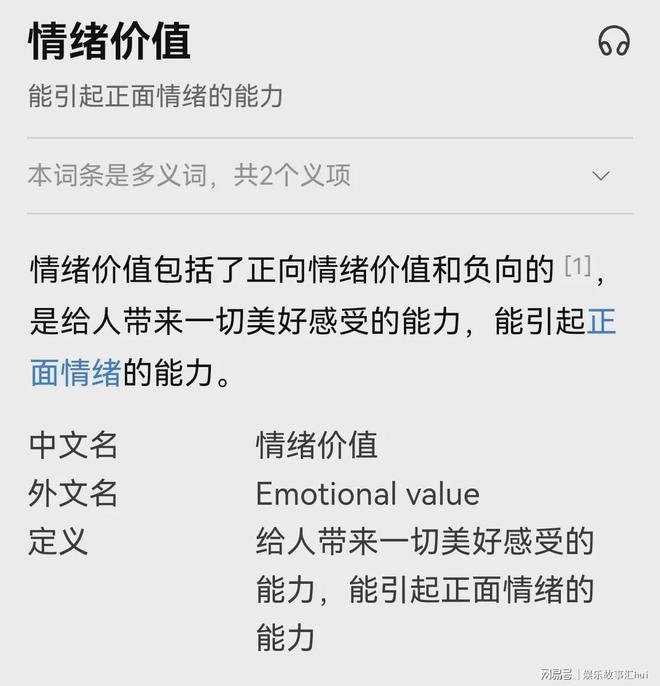Expand the 多义词 2个义项 list
The width and height of the screenshot is (660, 686).
click(x=601, y=176)
